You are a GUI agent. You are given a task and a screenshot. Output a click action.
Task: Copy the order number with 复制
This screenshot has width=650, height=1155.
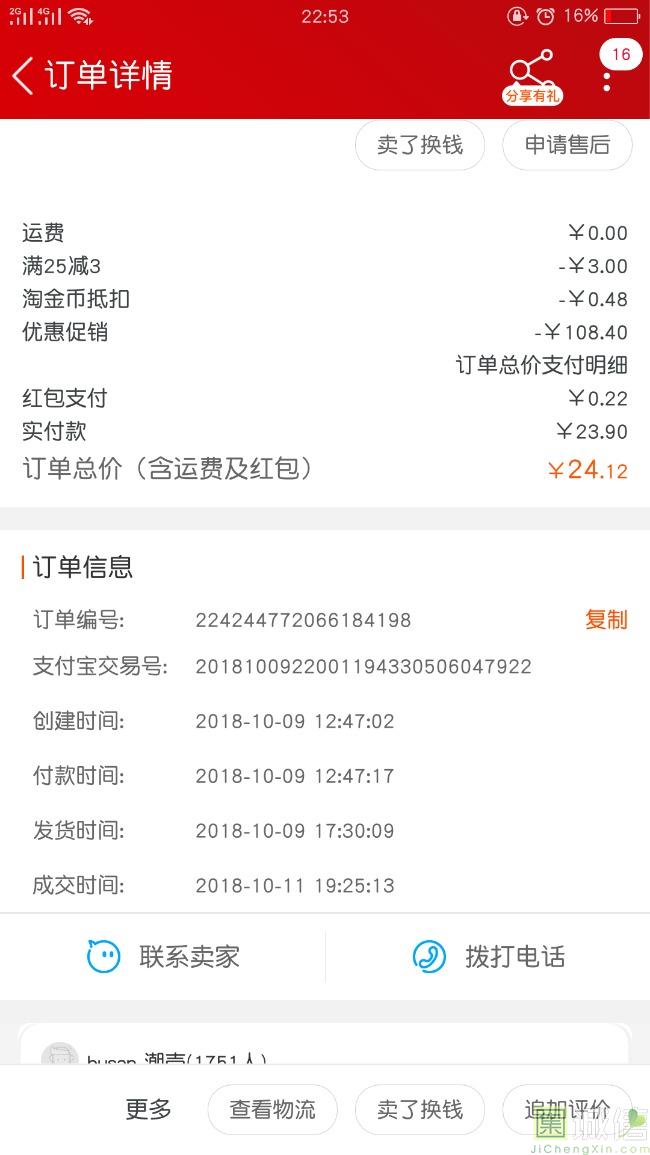pos(606,619)
